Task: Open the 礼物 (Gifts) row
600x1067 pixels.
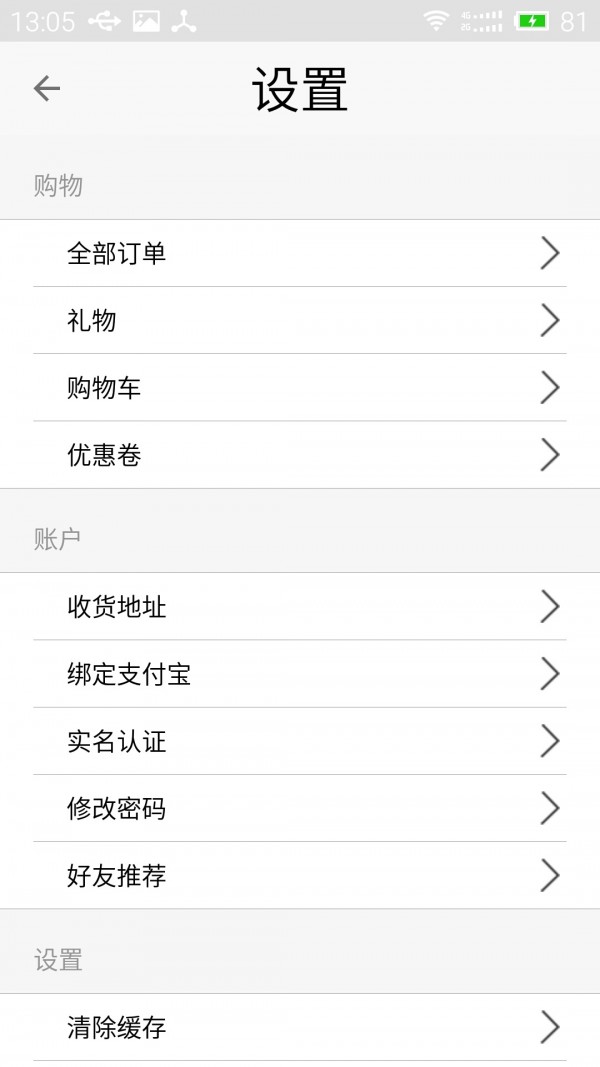Action: 300,320
